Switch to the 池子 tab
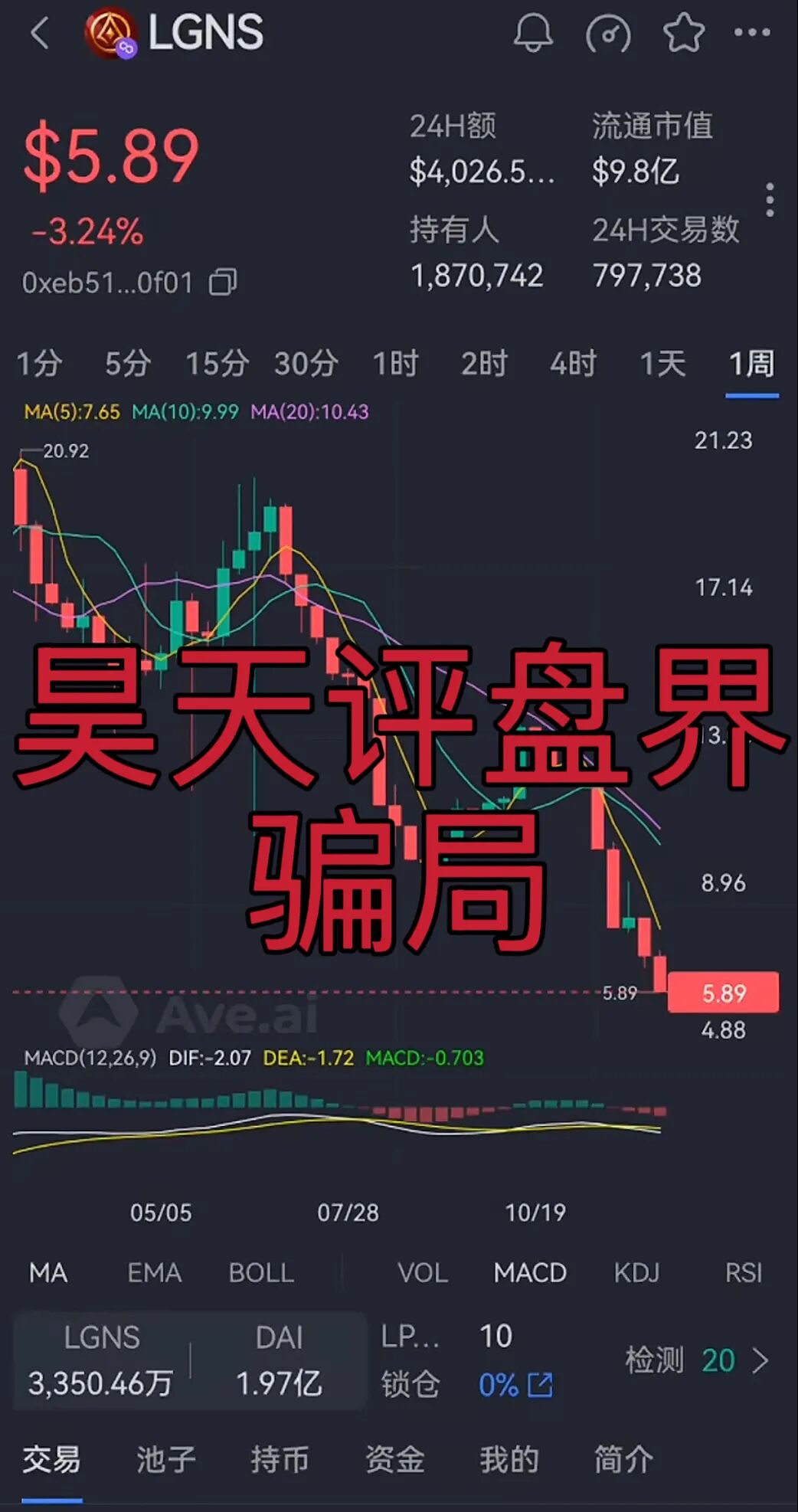Viewport: 798px width, 1512px height. click(166, 1459)
